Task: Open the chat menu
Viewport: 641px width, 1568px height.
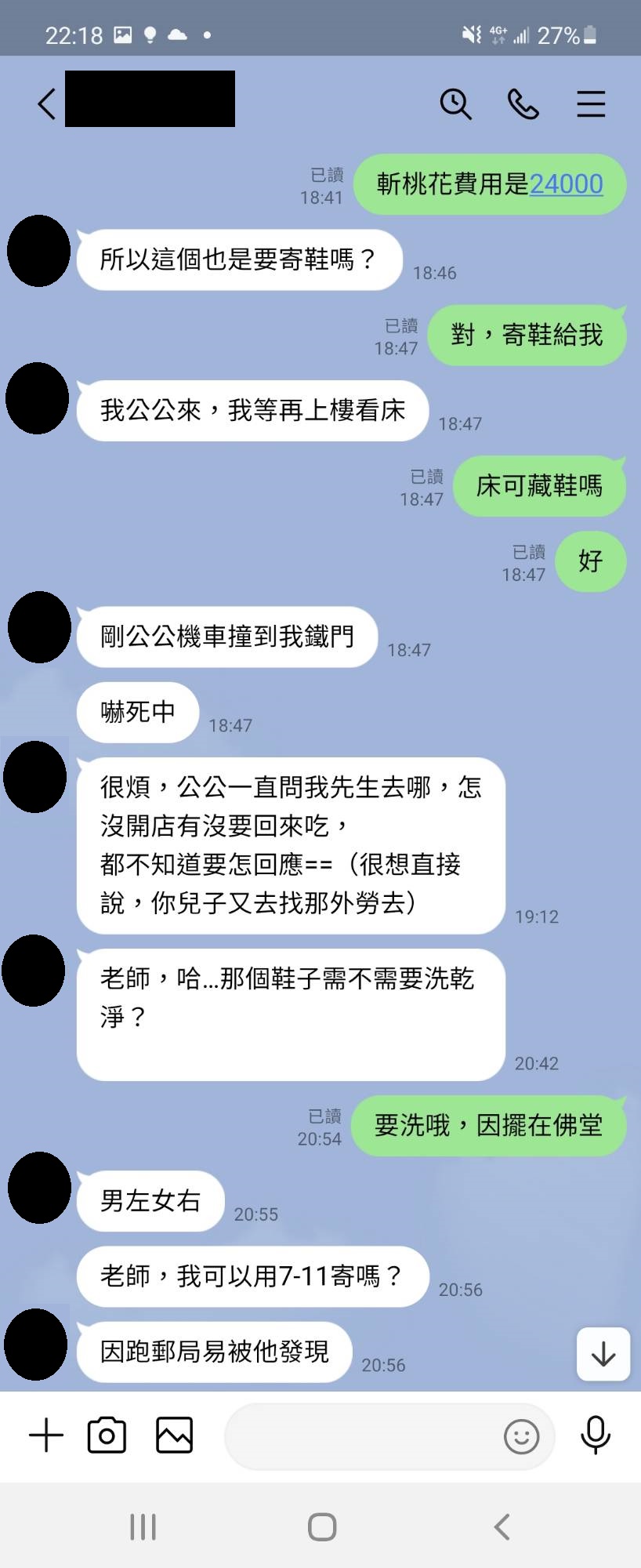Action: click(591, 103)
